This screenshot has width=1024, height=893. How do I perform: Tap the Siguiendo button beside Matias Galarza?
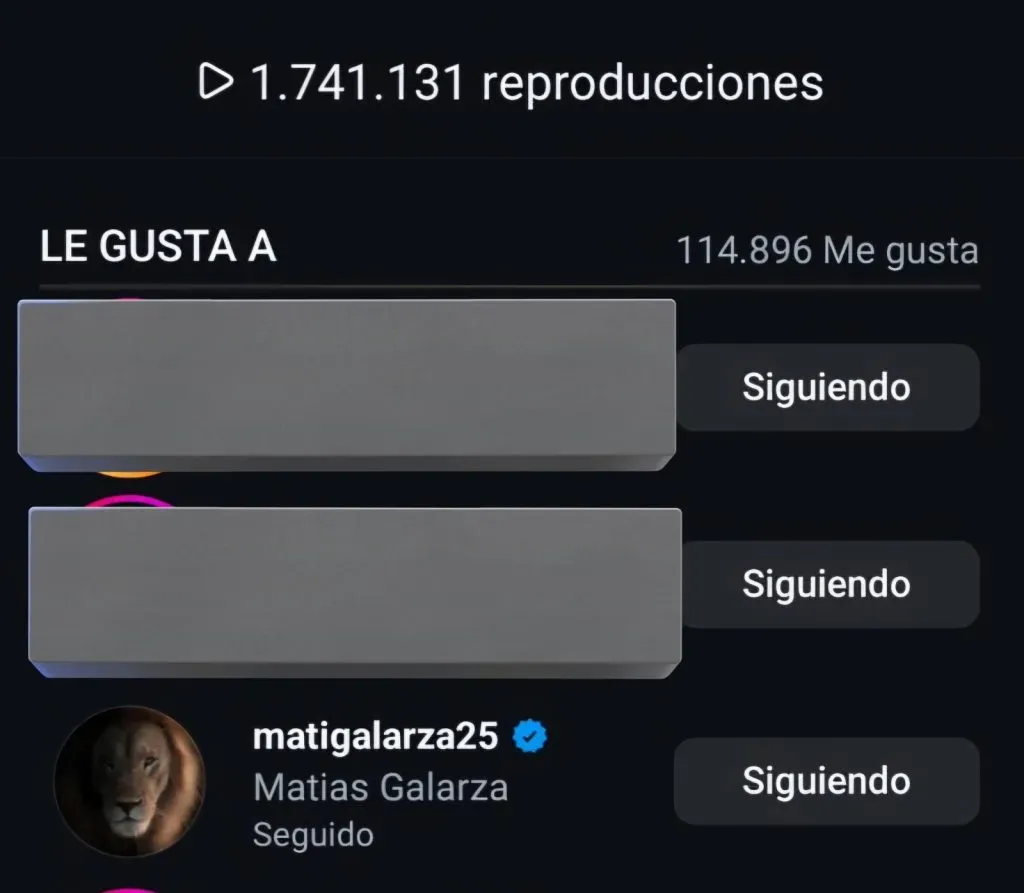coord(826,781)
